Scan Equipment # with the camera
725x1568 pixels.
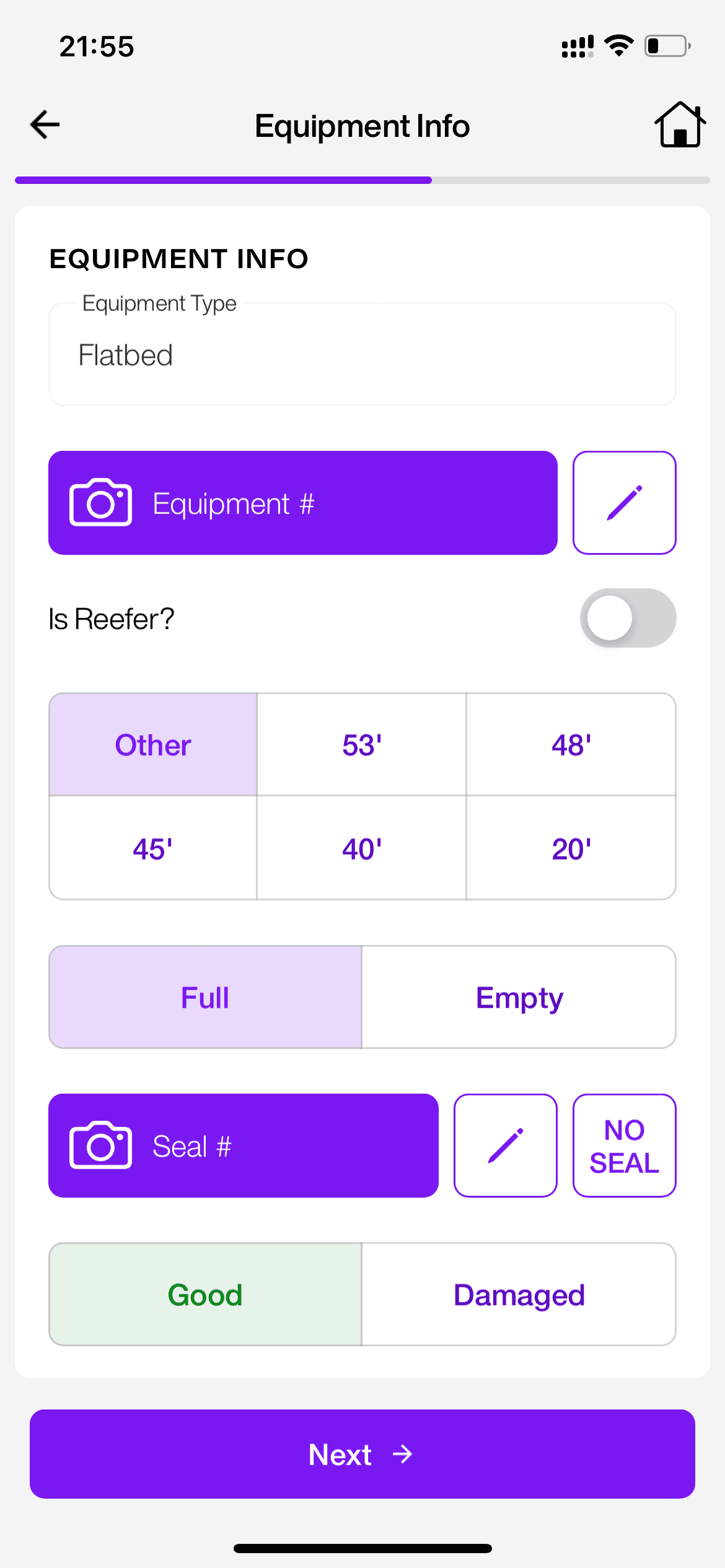pyautogui.click(x=302, y=503)
